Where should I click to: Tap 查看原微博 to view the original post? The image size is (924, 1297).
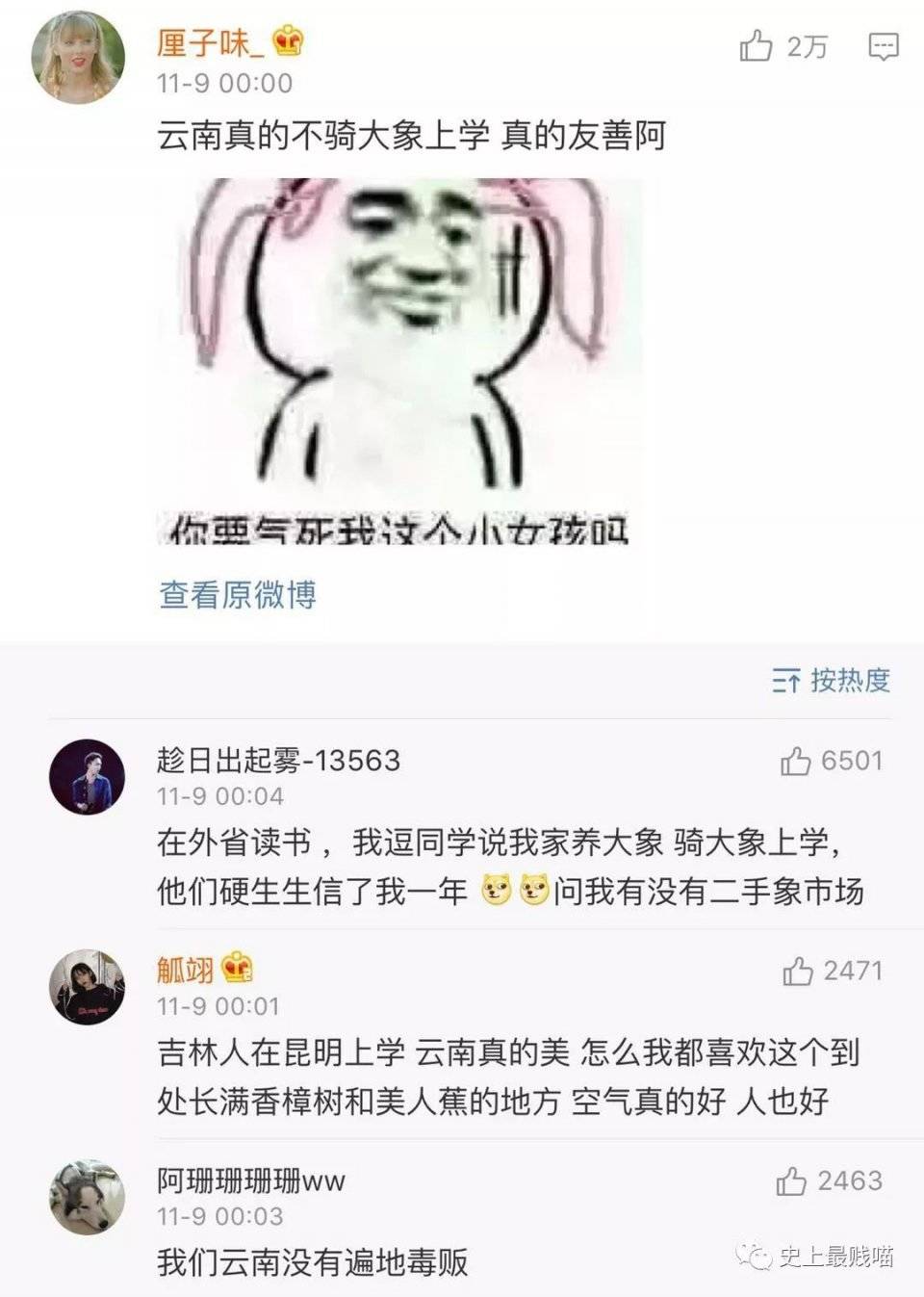click(x=238, y=595)
